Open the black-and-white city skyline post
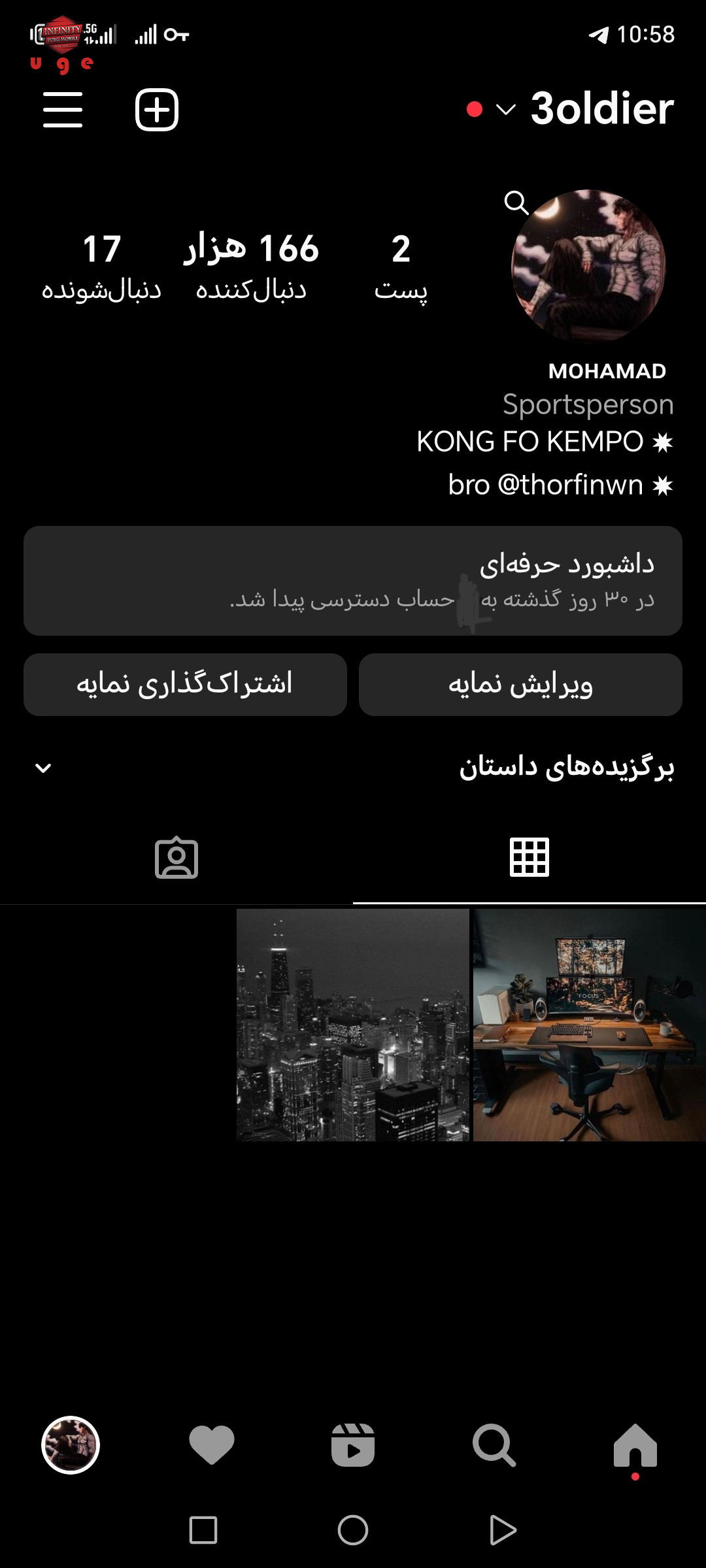 [353, 1025]
